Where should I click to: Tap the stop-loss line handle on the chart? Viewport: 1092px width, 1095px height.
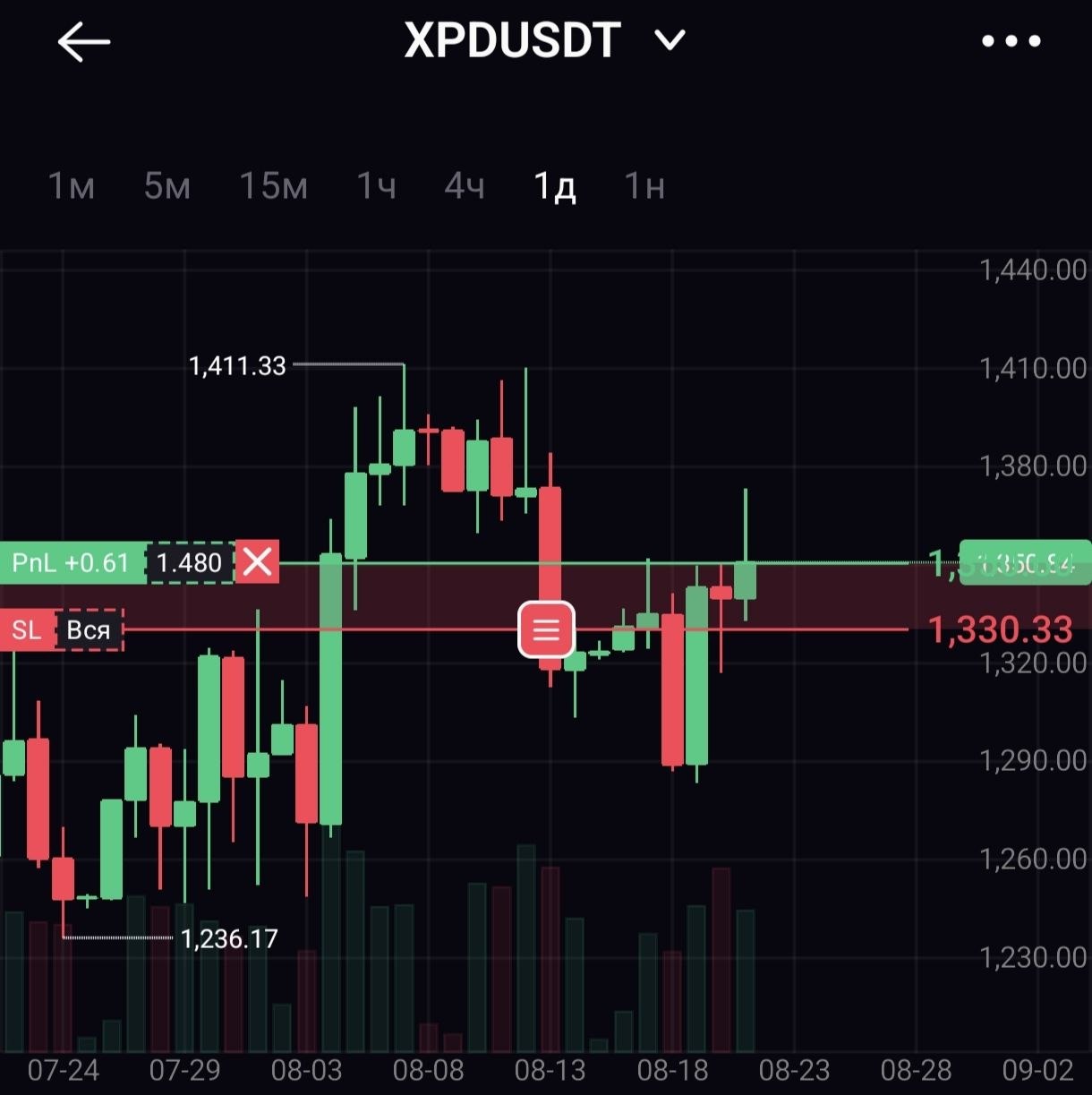(546, 630)
